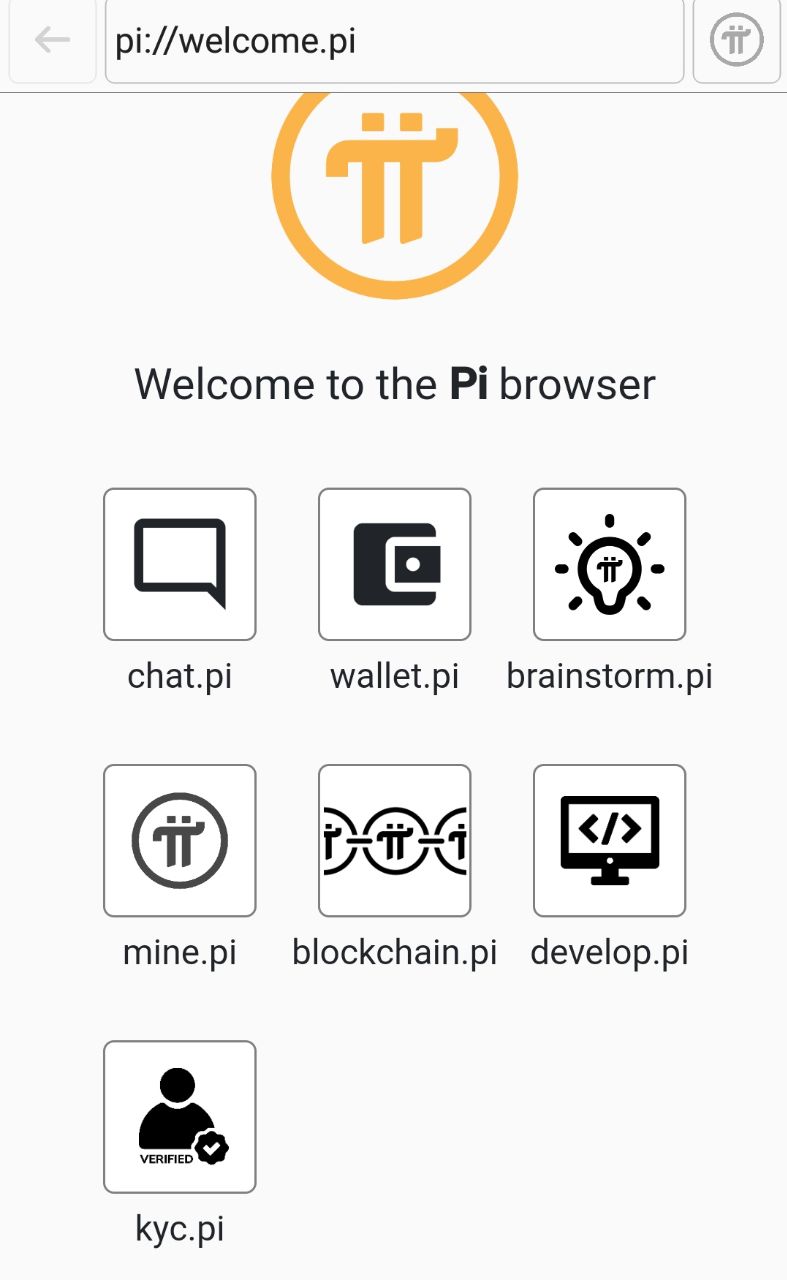Select the chat.pi label text
This screenshot has height=1280, width=787.
pyautogui.click(x=179, y=676)
